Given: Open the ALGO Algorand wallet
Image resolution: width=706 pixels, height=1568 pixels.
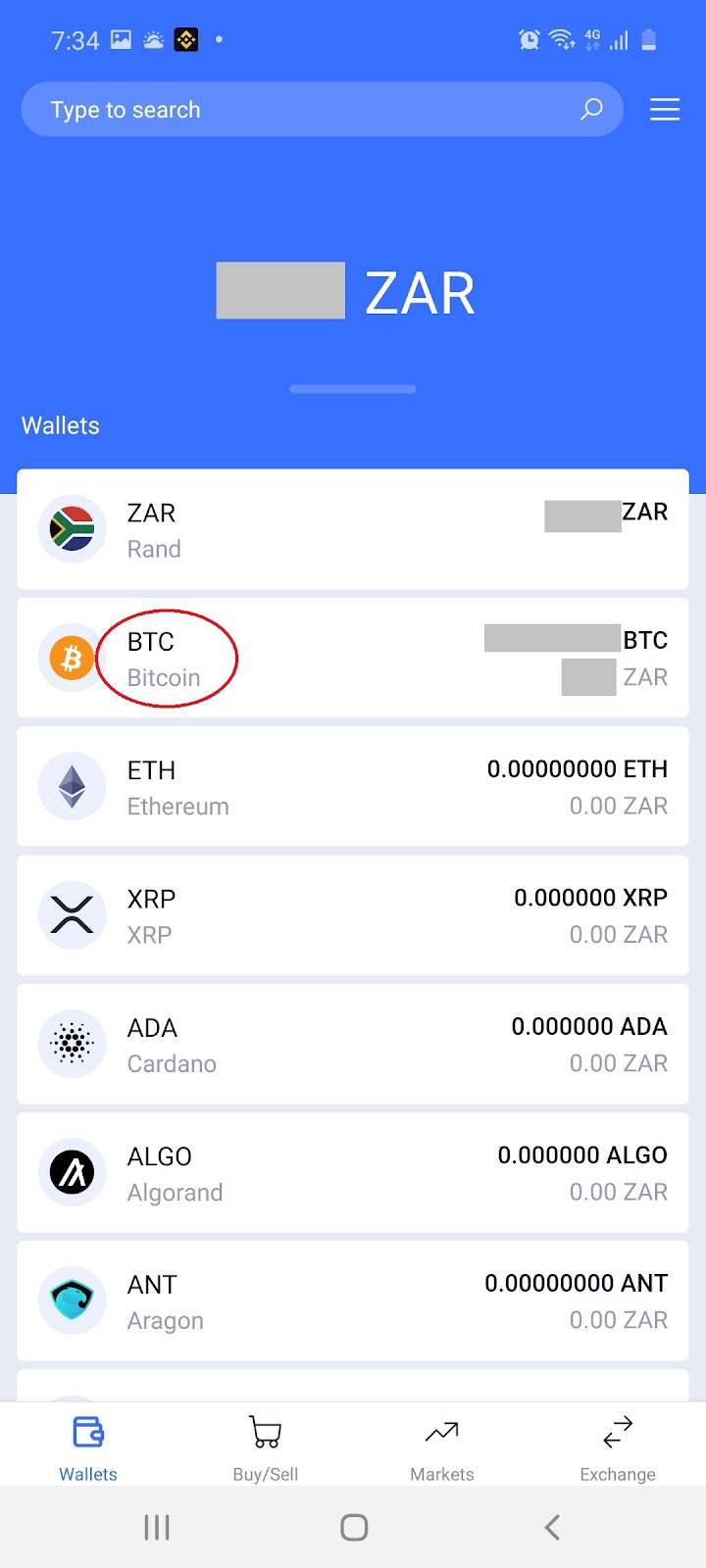Looking at the screenshot, I should 353,1173.
